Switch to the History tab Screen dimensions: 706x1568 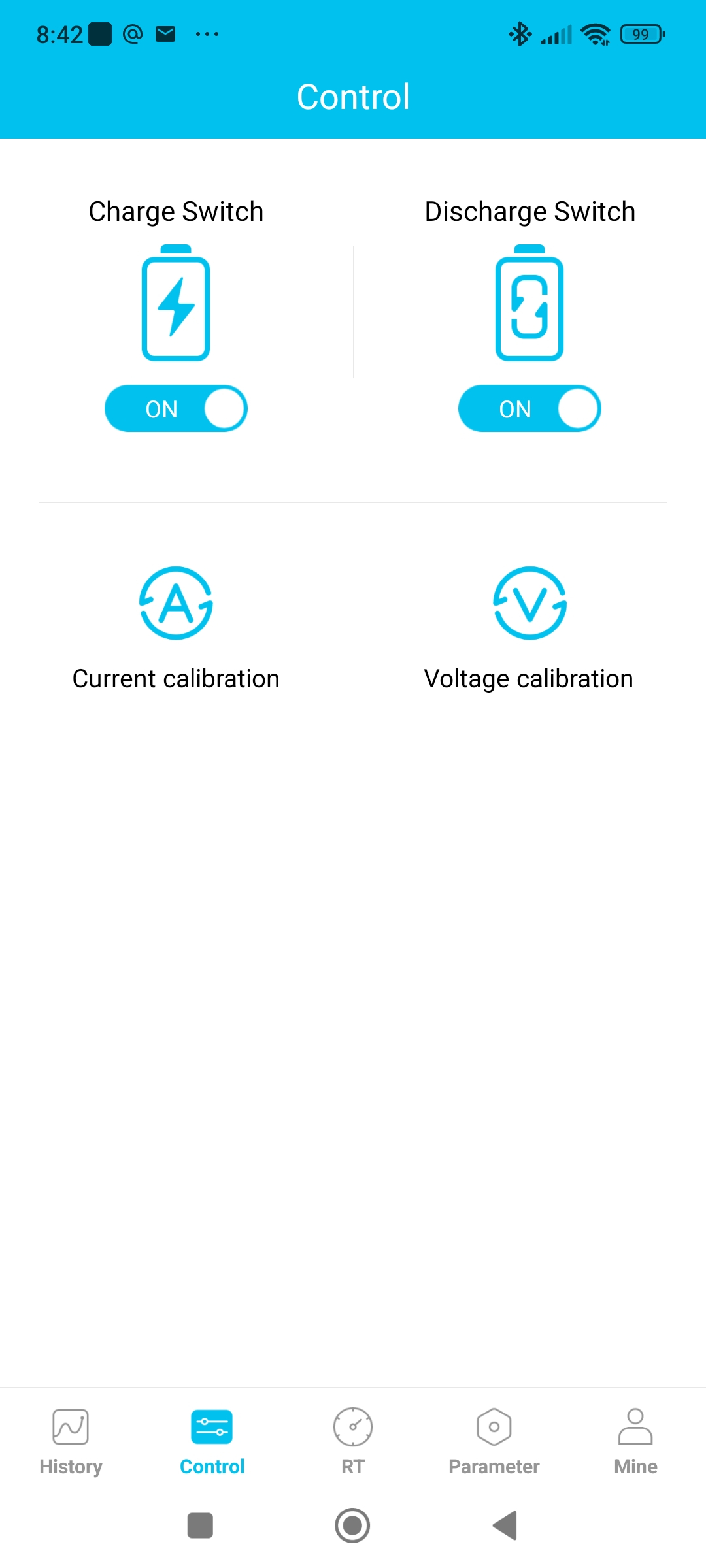coord(71,1440)
